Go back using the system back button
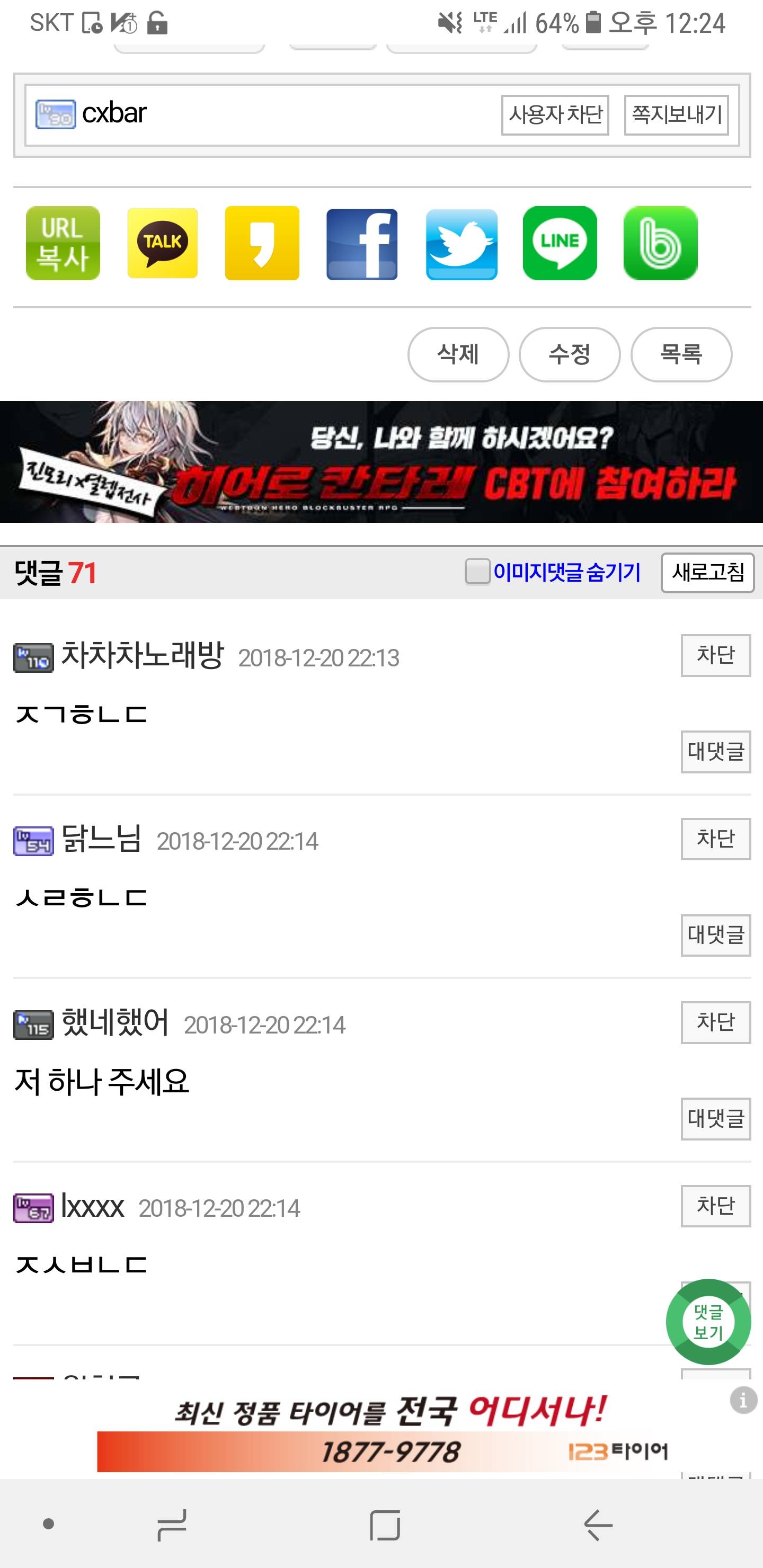This screenshot has height=1568, width=763. (597, 1525)
